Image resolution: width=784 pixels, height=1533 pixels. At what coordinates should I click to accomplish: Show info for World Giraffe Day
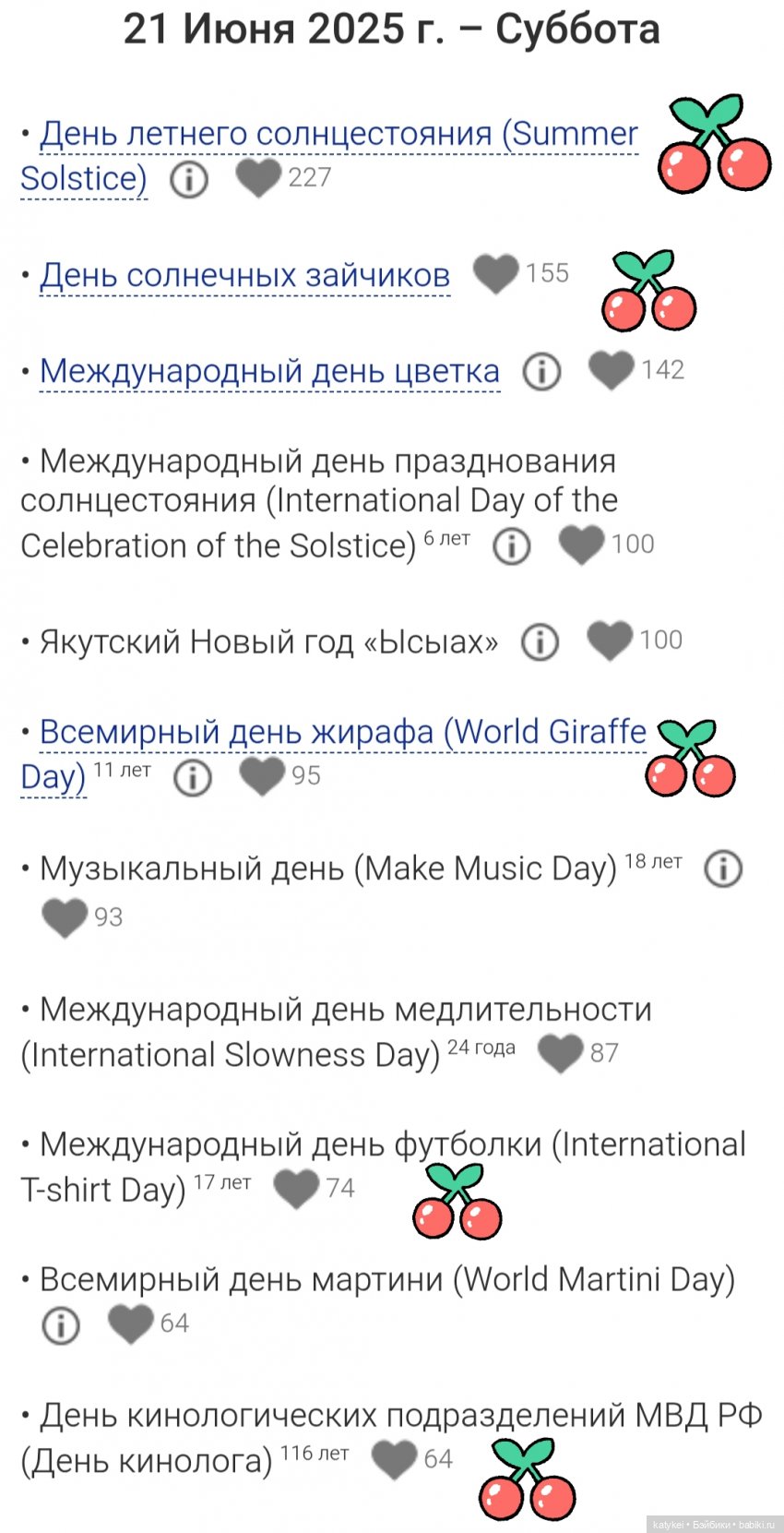(x=192, y=777)
